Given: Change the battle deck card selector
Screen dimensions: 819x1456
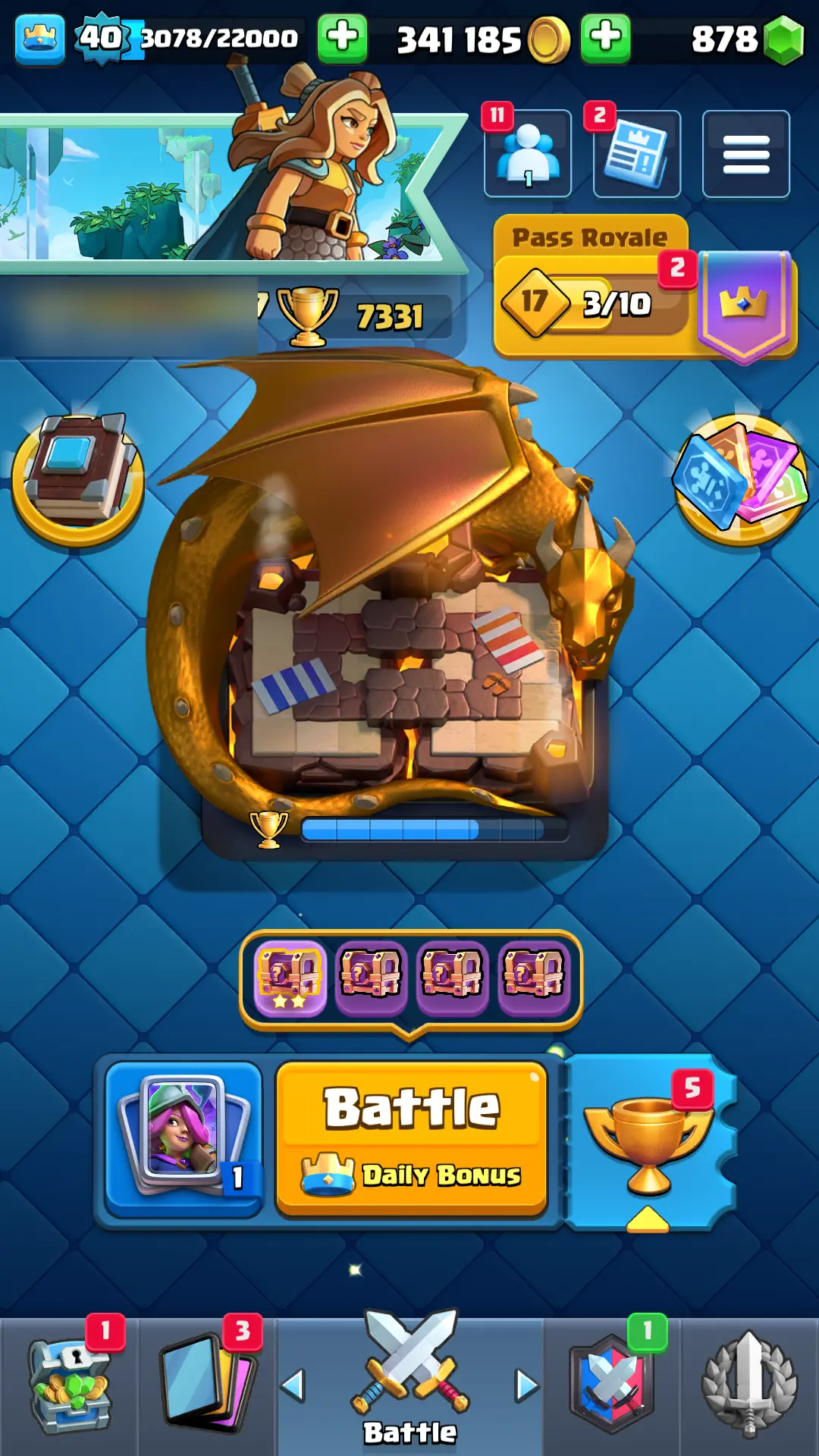Looking at the screenshot, I should pyautogui.click(x=184, y=1137).
